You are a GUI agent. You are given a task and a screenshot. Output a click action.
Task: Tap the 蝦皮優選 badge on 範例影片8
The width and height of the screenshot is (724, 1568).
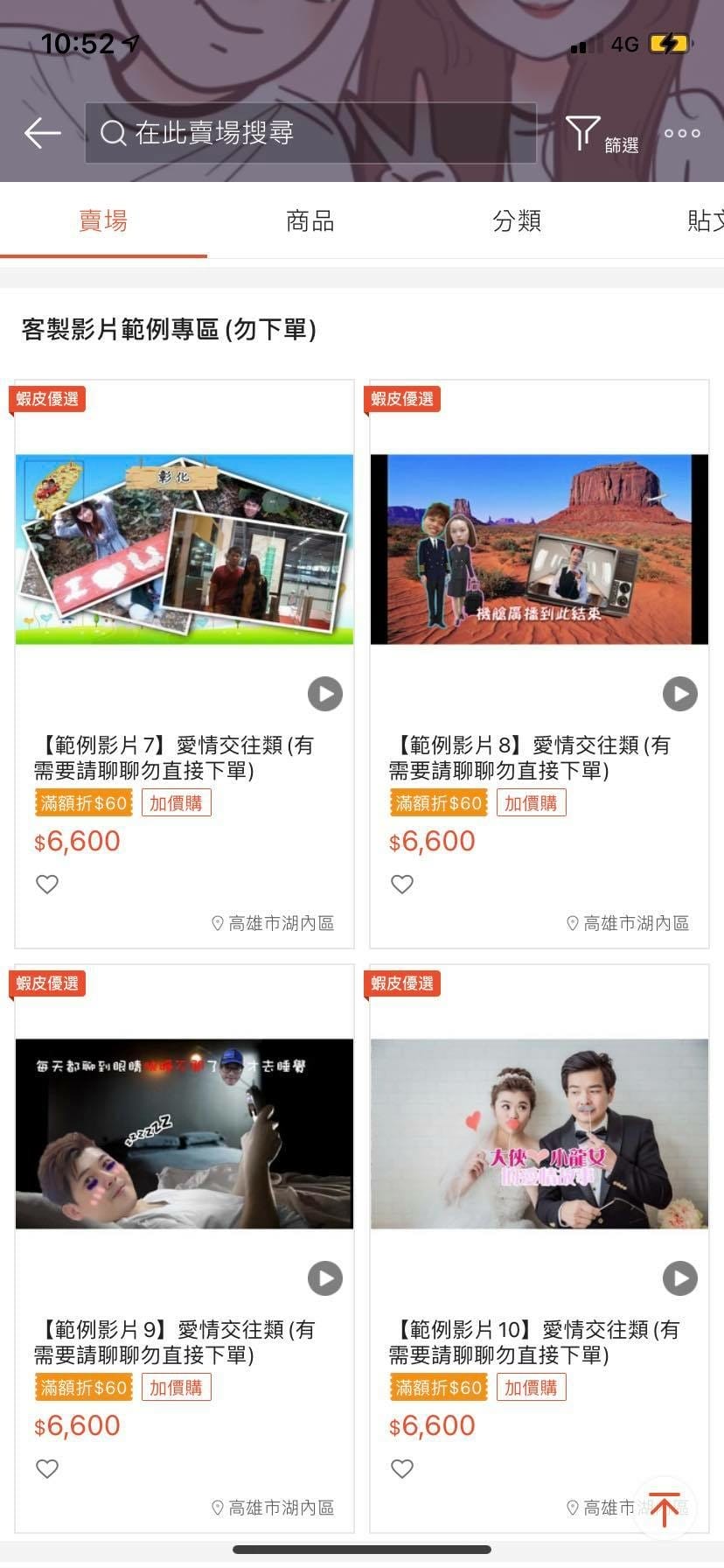coord(402,399)
